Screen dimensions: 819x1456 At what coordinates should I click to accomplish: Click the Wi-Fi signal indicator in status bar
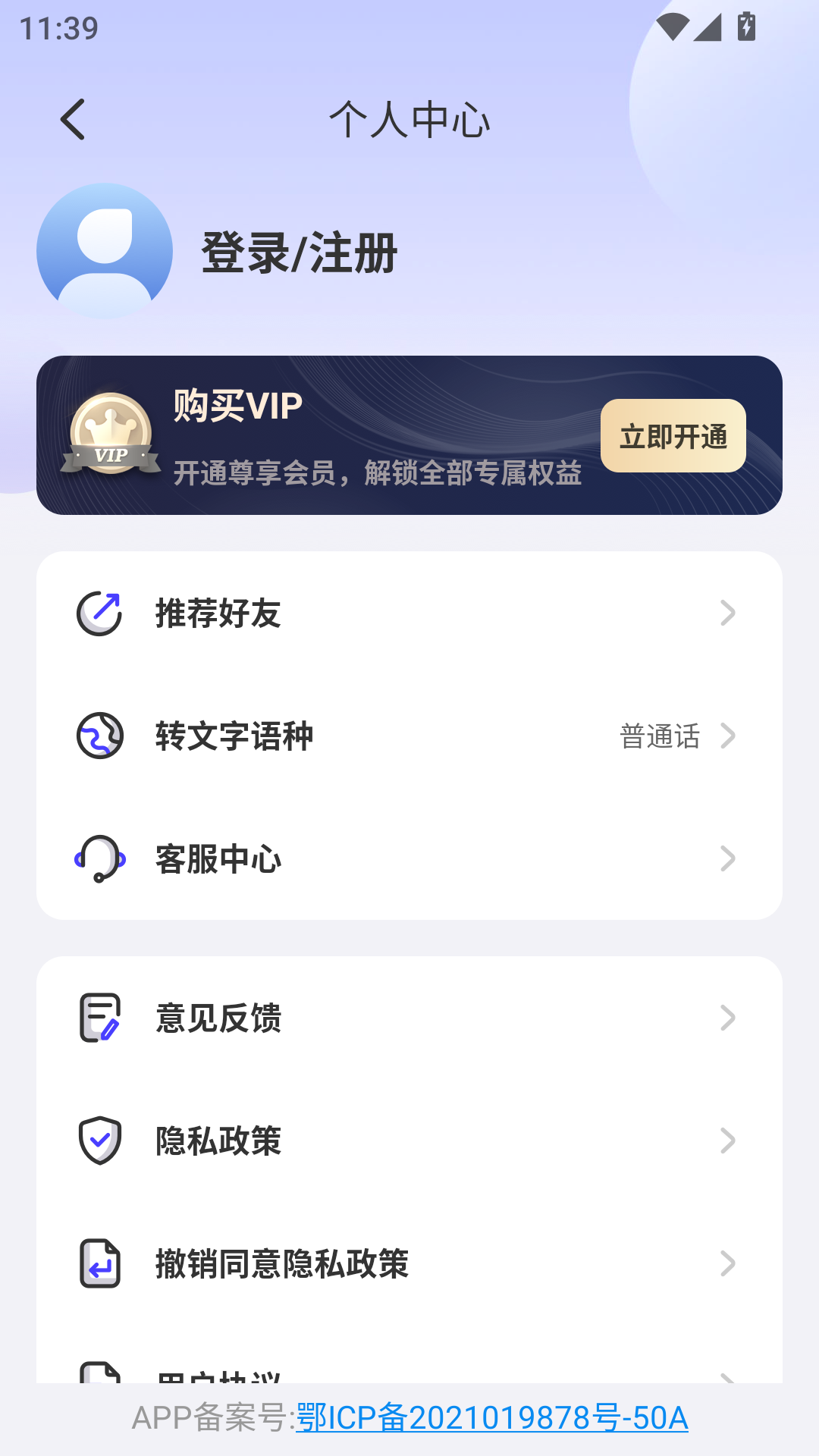673,25
